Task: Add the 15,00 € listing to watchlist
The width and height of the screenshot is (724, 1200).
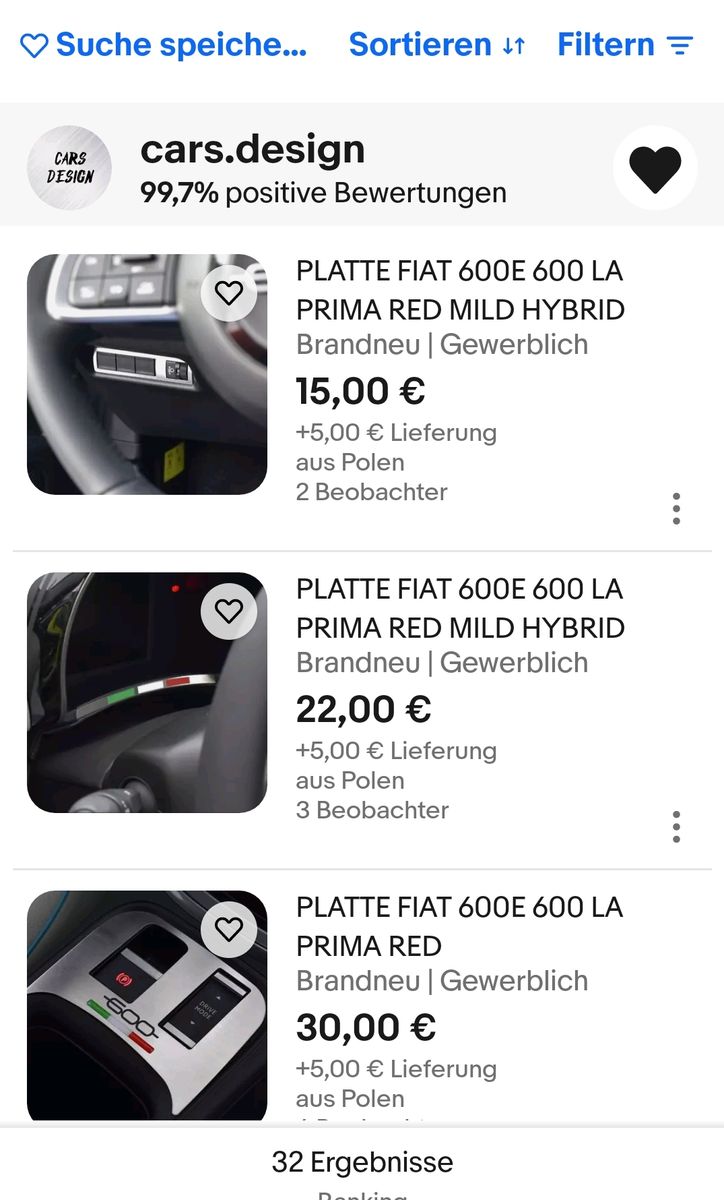Action: (229, 293)
